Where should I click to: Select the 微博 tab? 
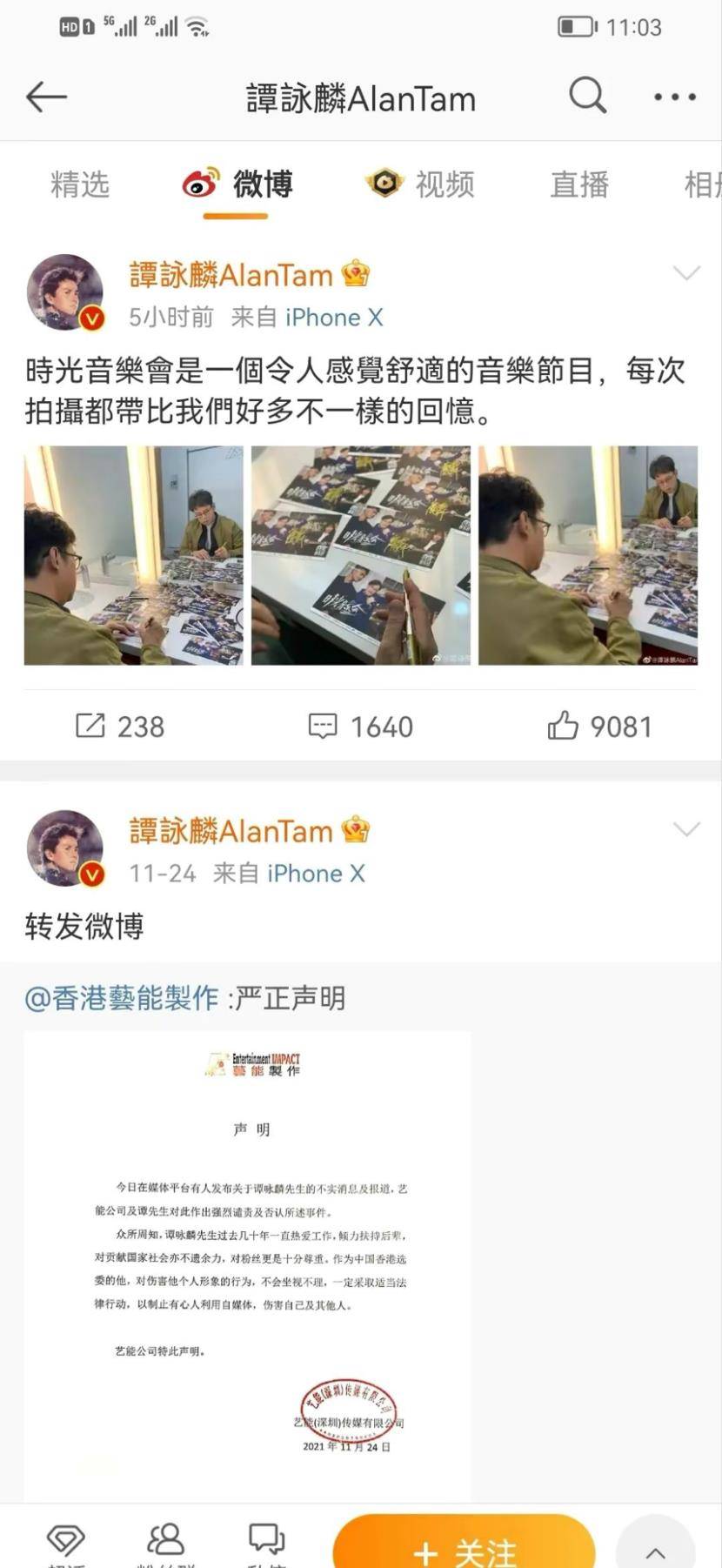coord(238,184)
